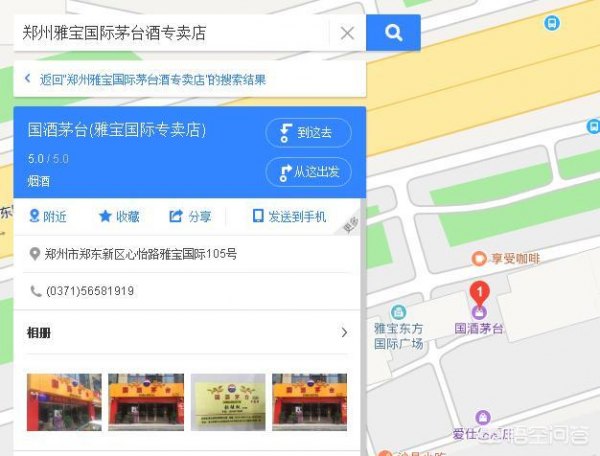
Task: Tap the search box with 郑州雅宝国际茅台酒专卖店
Action: 170,33
